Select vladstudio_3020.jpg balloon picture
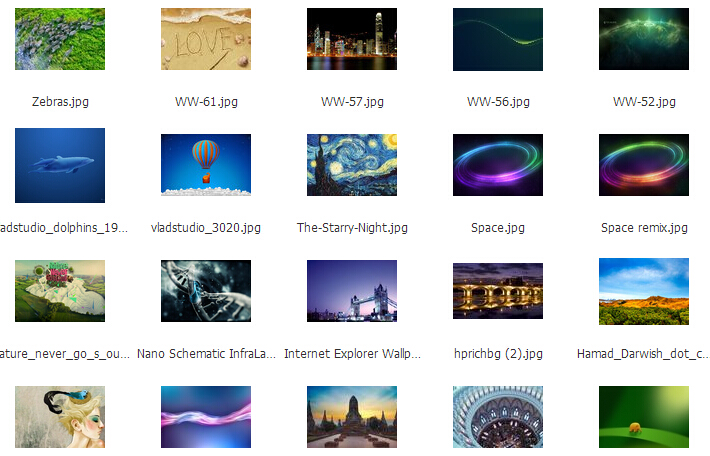Image resolution: width=710 pixels, height=456 pixels. click(206, 165)
